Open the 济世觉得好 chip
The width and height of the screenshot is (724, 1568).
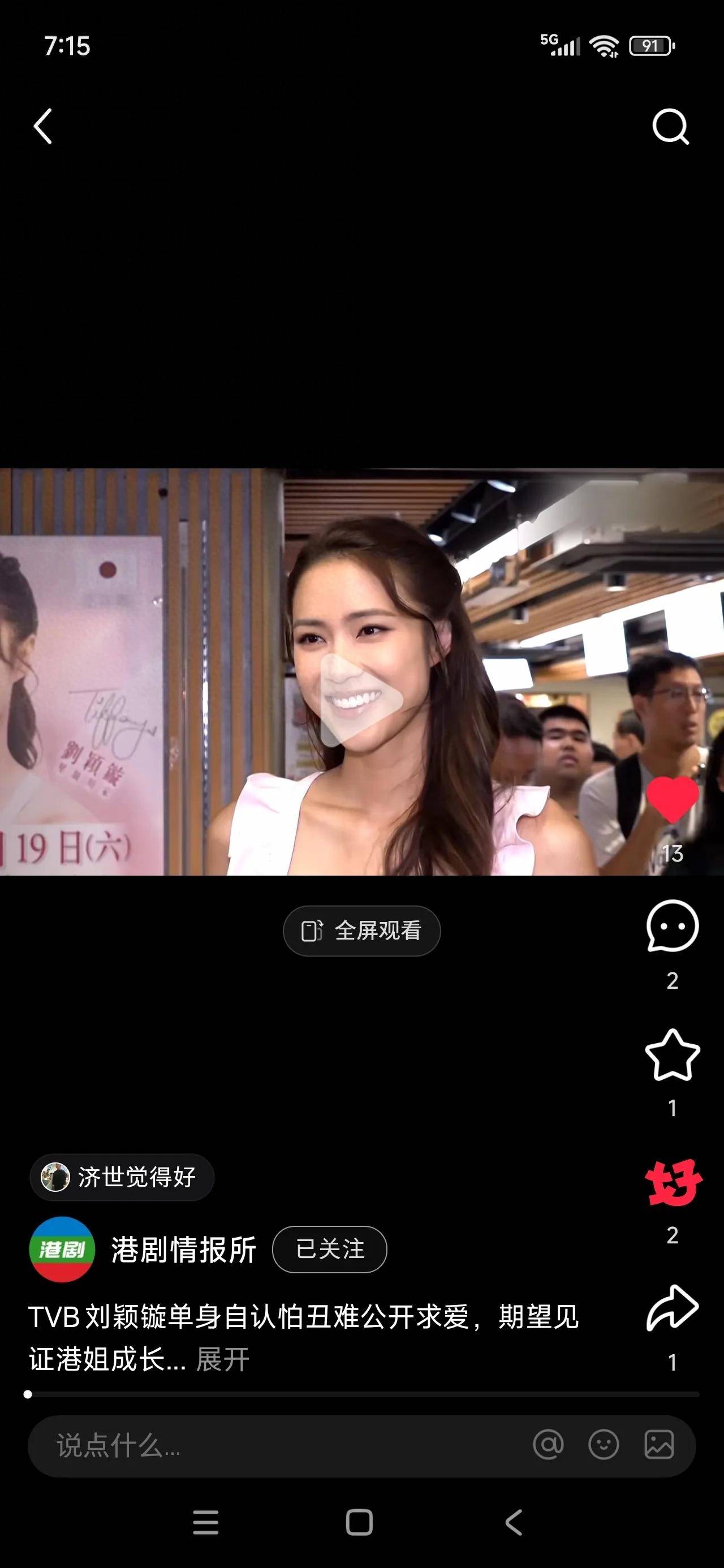click(122, 1177)
